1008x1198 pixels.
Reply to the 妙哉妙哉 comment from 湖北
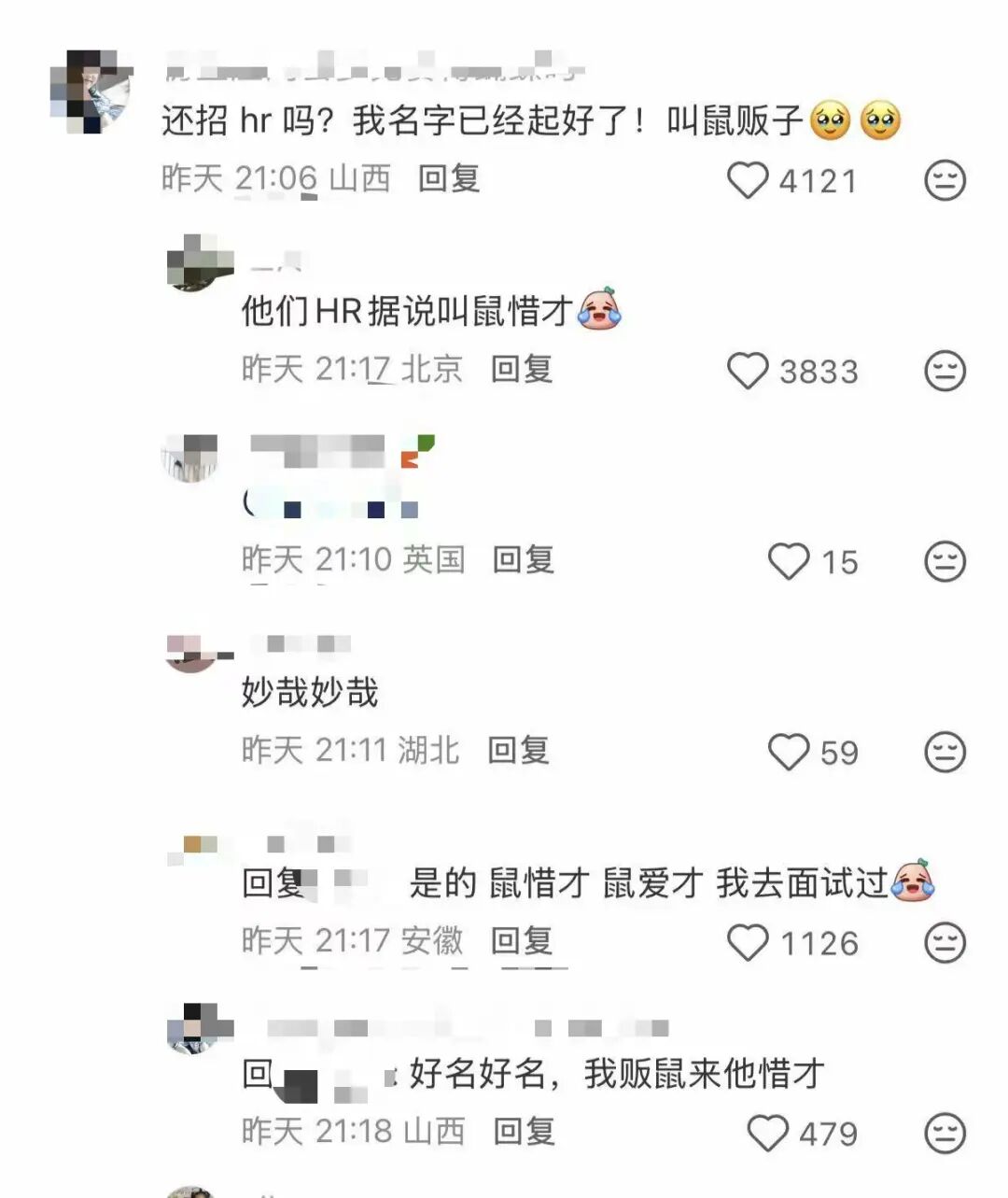click(x=518, y=750)
